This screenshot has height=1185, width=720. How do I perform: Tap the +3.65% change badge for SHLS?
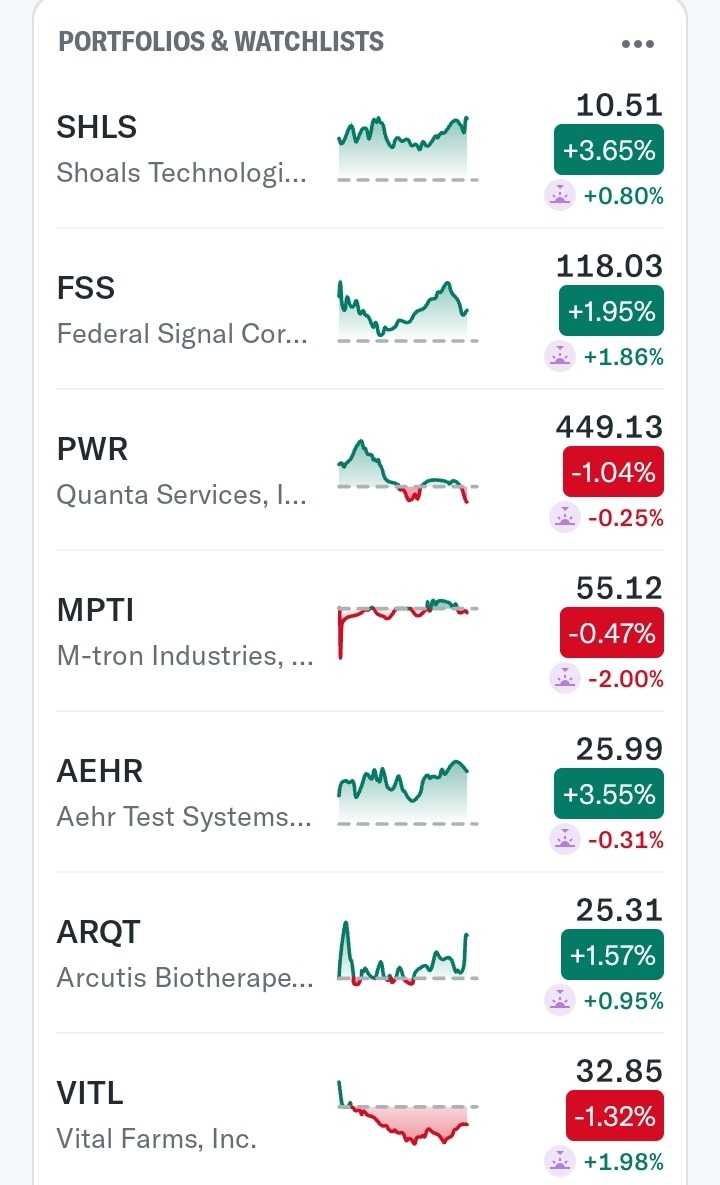[x=609, y=151]
